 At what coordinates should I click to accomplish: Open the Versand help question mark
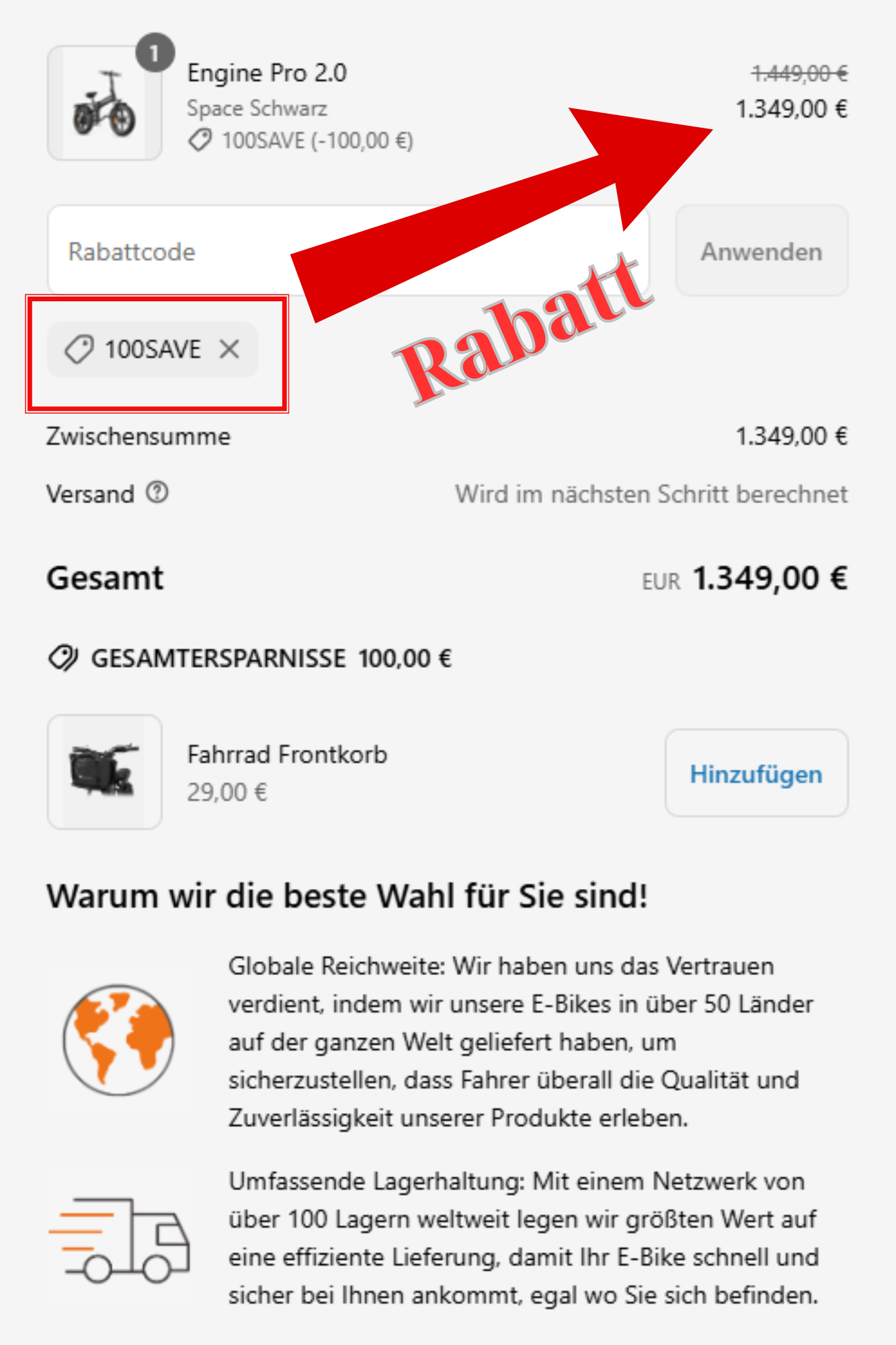pos(157,493)
